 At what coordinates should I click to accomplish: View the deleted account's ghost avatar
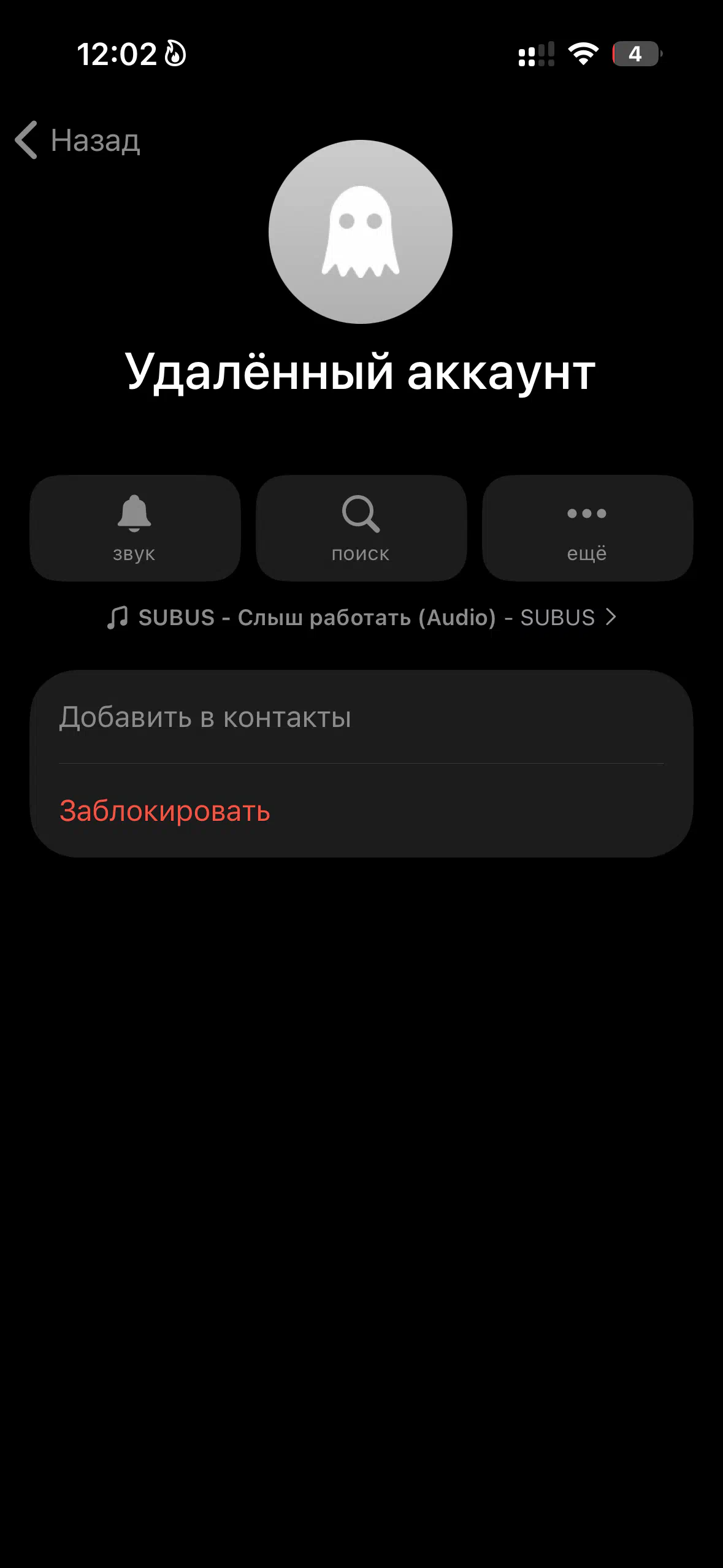[x=361, y=232]
